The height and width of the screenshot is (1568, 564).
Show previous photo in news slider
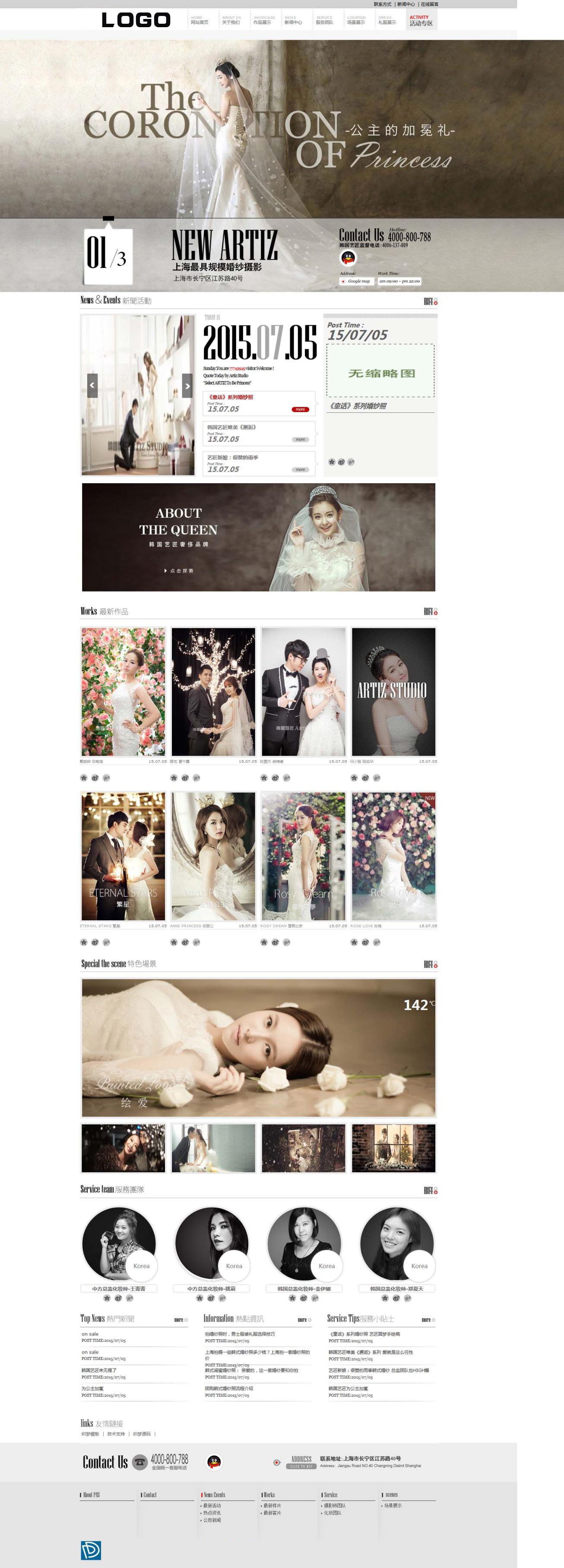92,385
